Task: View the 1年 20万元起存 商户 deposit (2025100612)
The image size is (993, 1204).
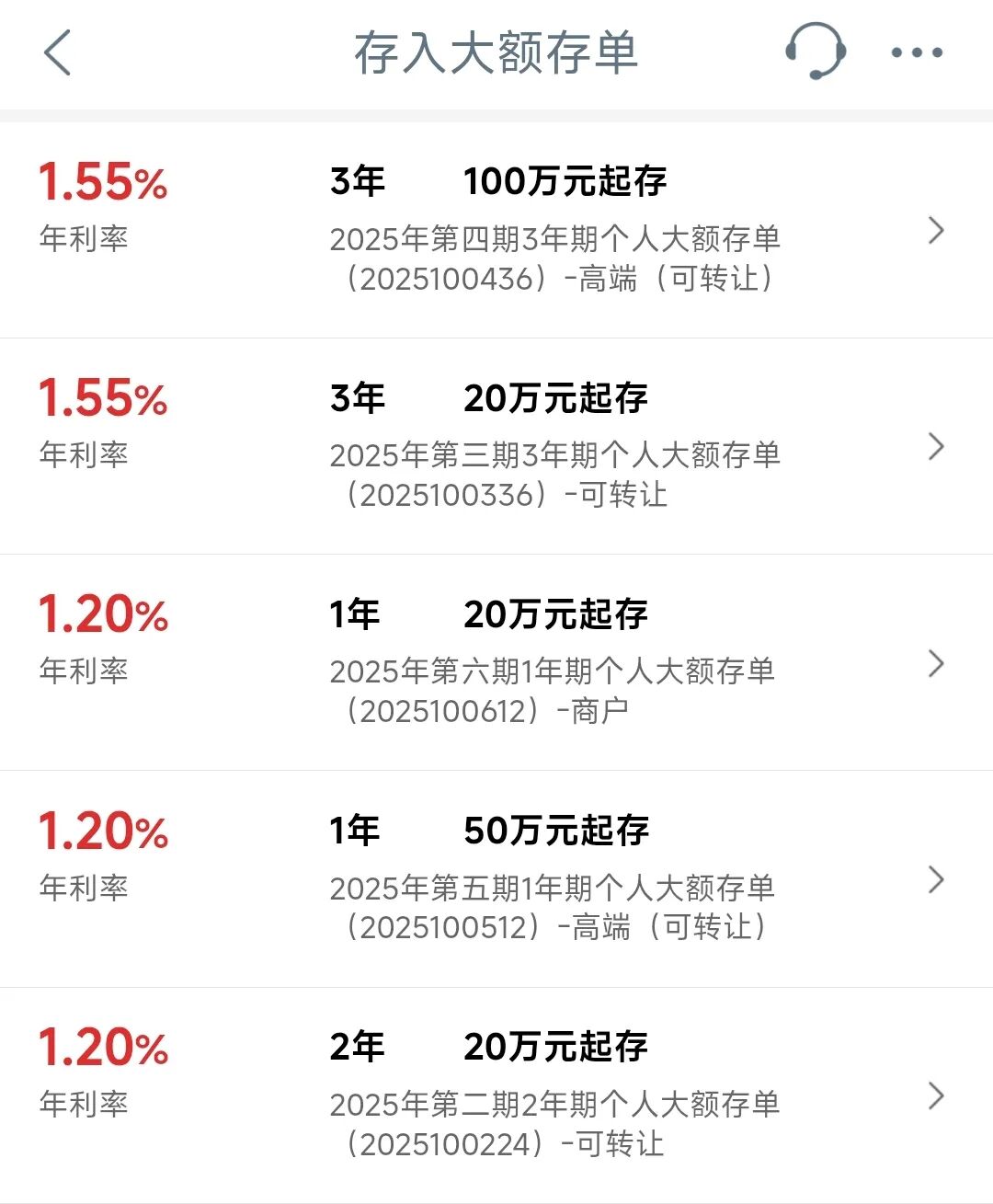Action: (496, 663)
